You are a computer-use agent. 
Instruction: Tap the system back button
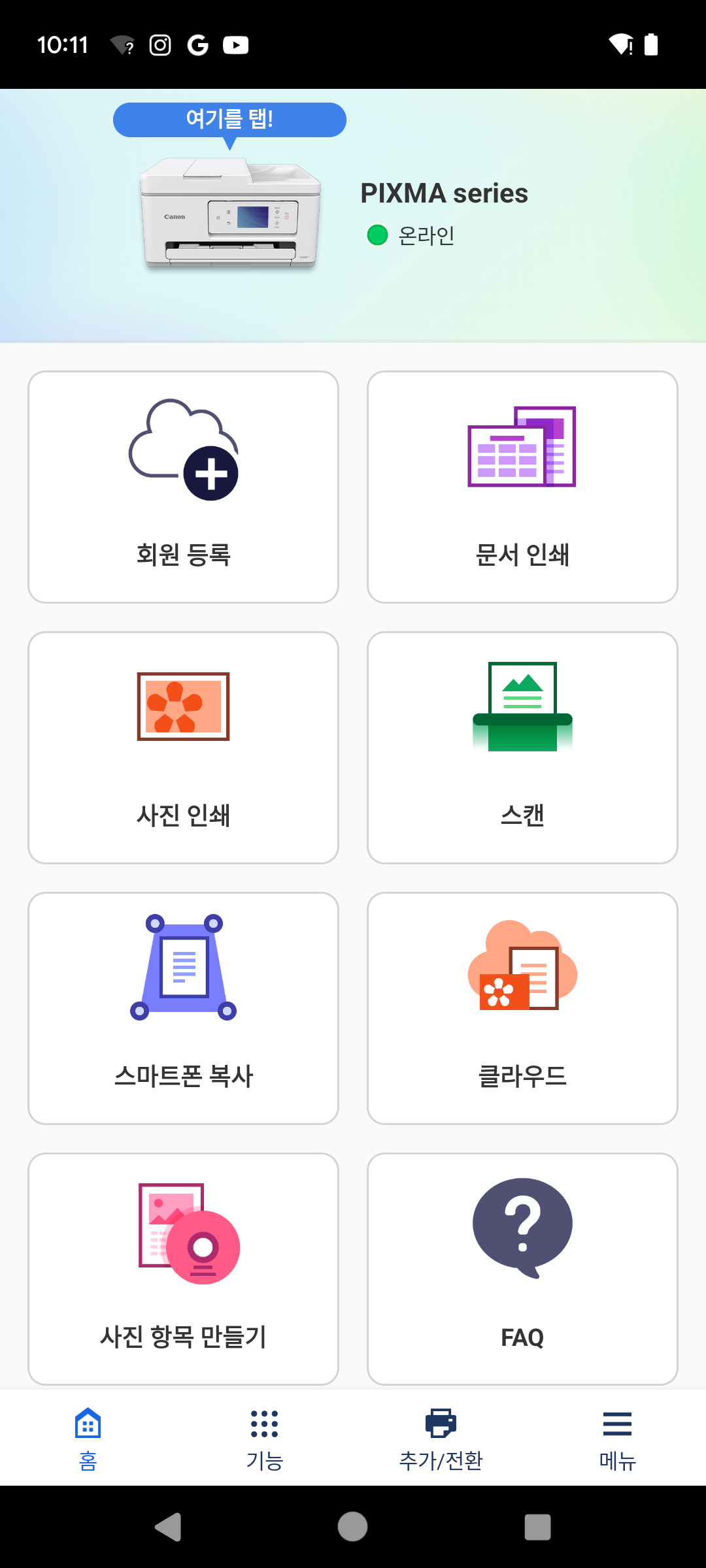pyautogui.click(x=169, y=1527)
